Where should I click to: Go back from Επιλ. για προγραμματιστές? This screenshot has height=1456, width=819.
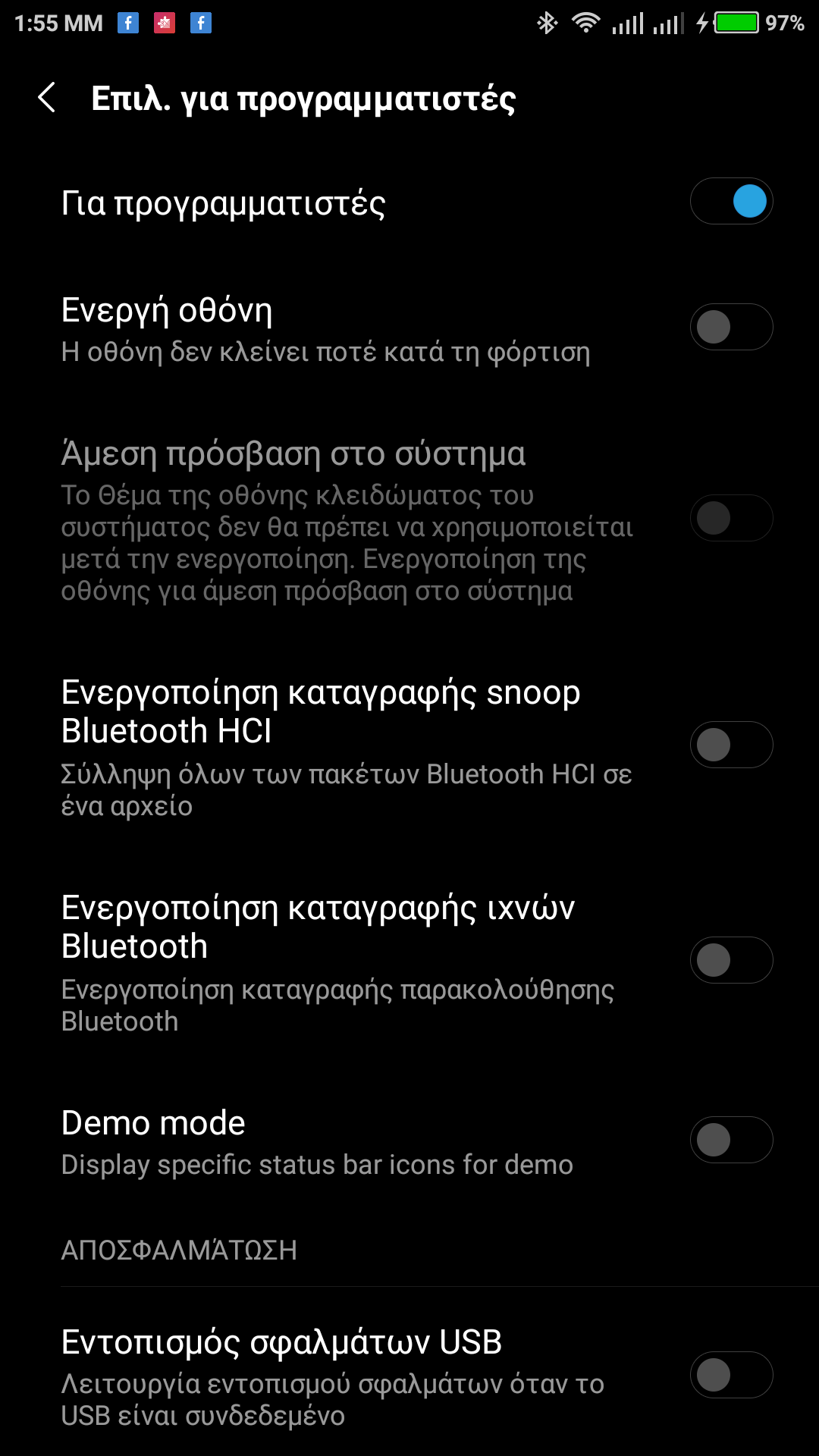pyautogui.click(x=47, y=98)
